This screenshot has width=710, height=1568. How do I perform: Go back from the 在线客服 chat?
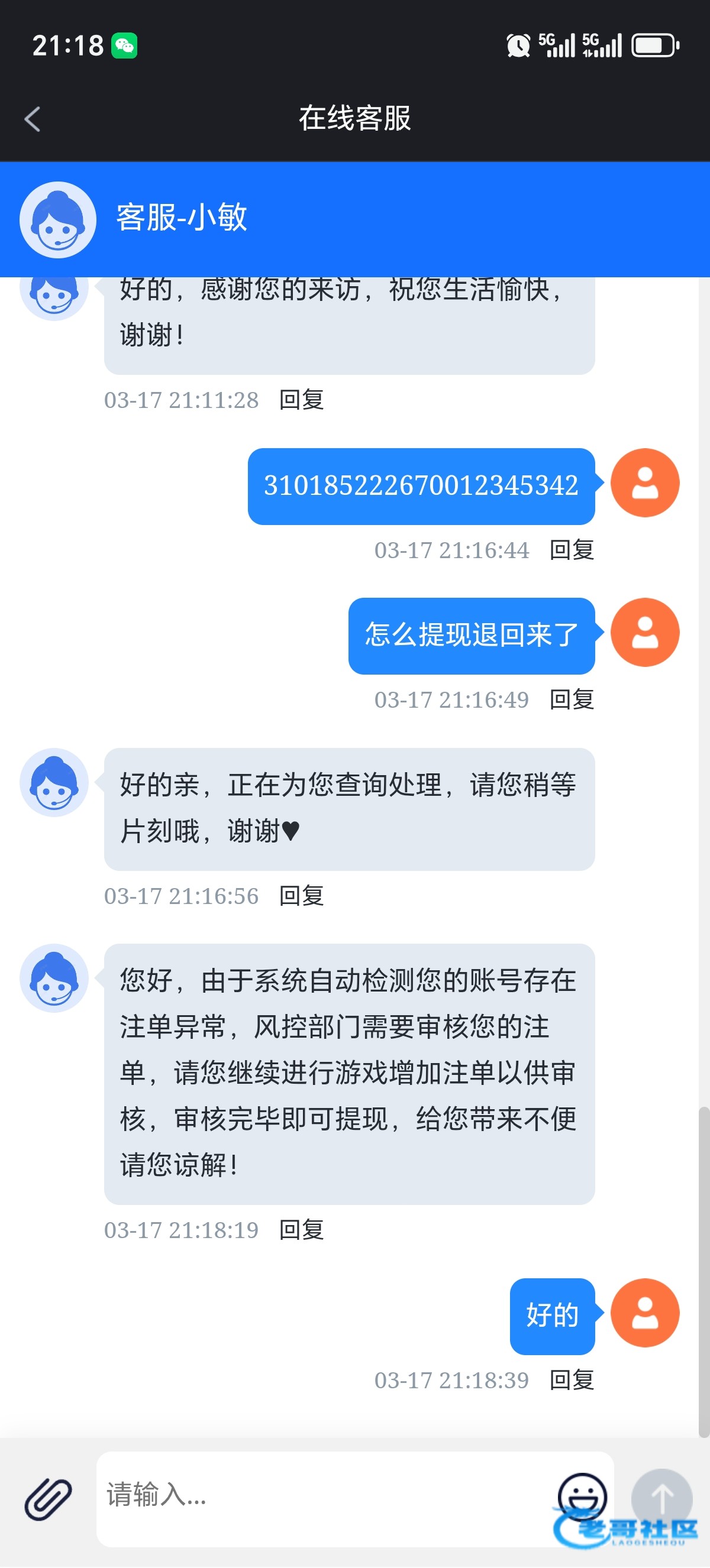[33, 119]
